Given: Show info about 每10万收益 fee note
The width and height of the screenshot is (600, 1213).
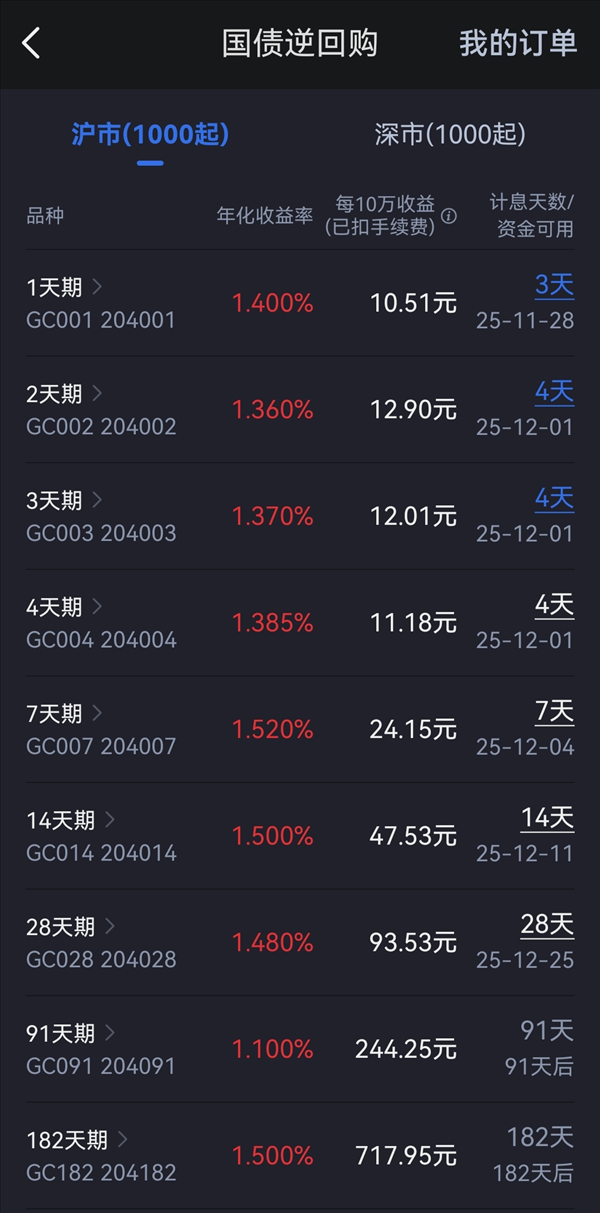Looking at the screenshot, I should [449, 216].
